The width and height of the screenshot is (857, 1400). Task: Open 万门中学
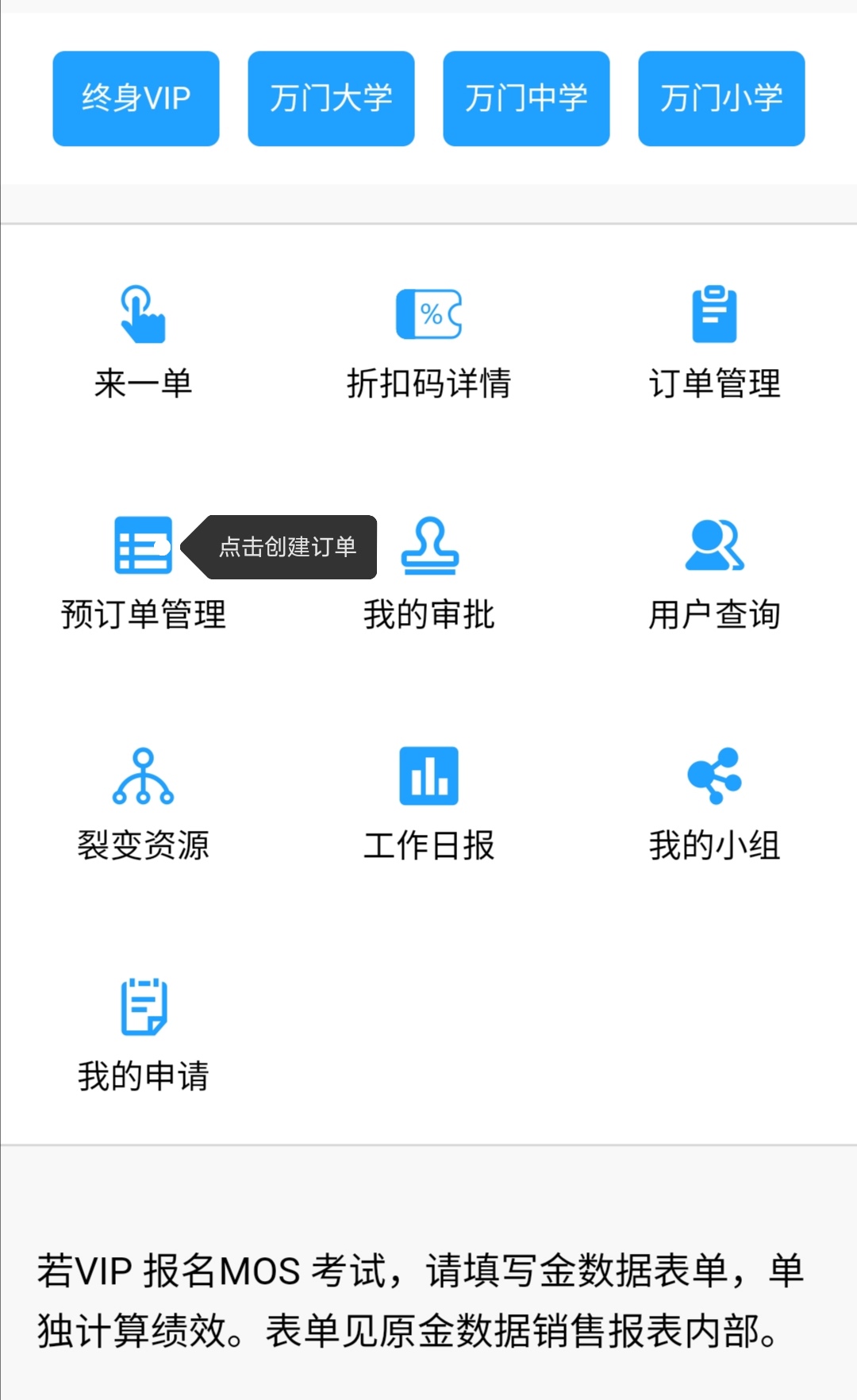click(x=526, y=98)
